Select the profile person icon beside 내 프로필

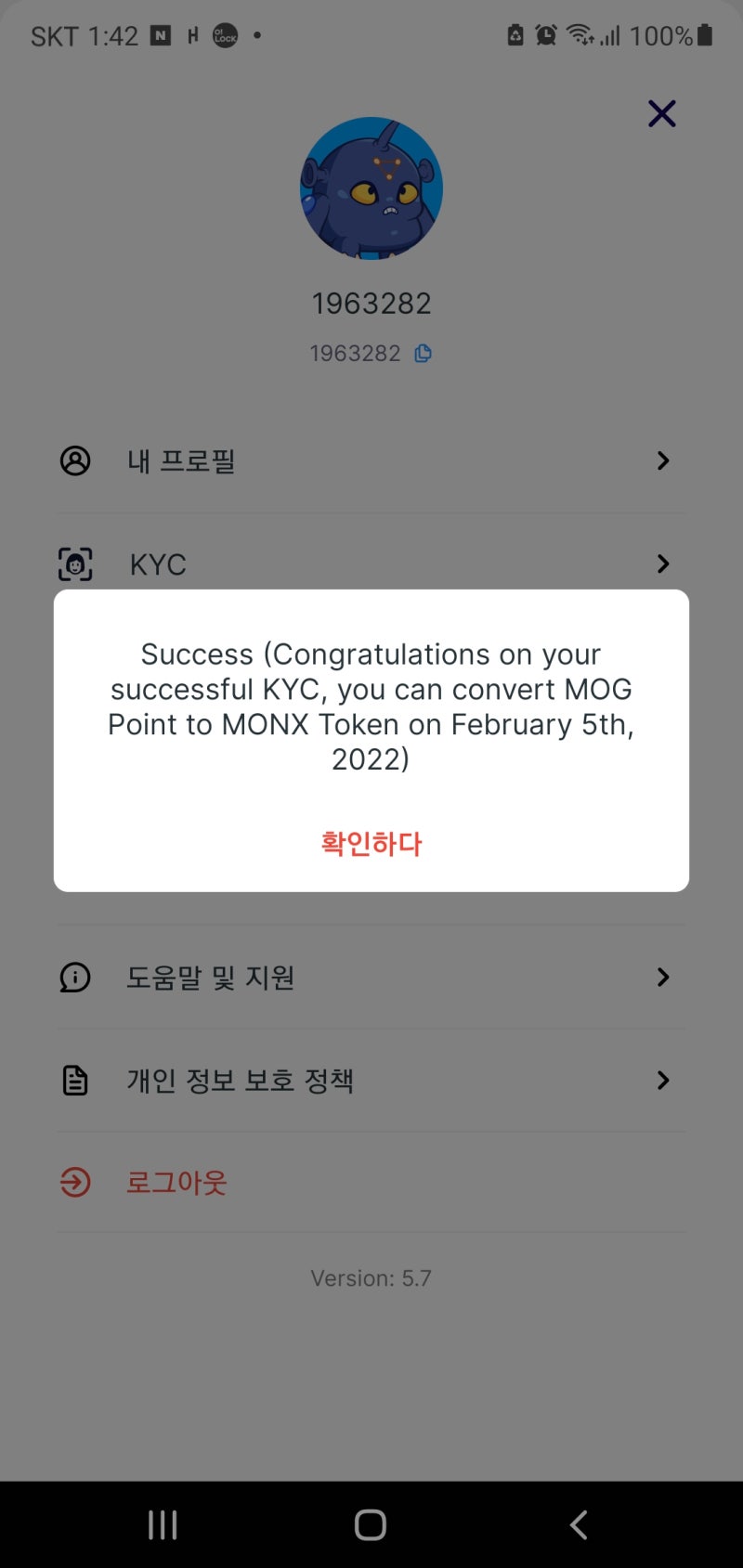75,460
